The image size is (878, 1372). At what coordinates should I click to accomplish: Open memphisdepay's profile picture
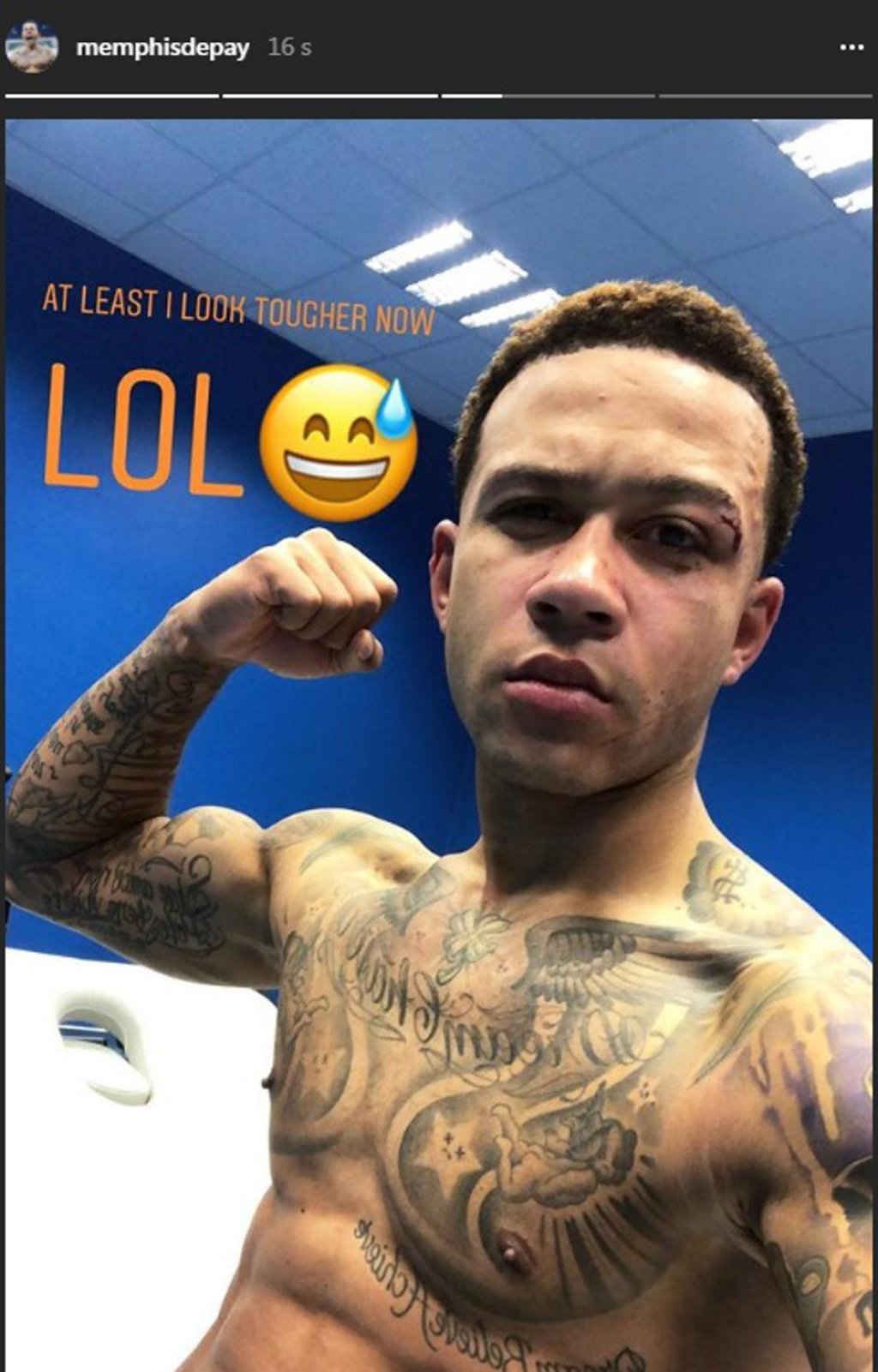(x=32, y=46)
